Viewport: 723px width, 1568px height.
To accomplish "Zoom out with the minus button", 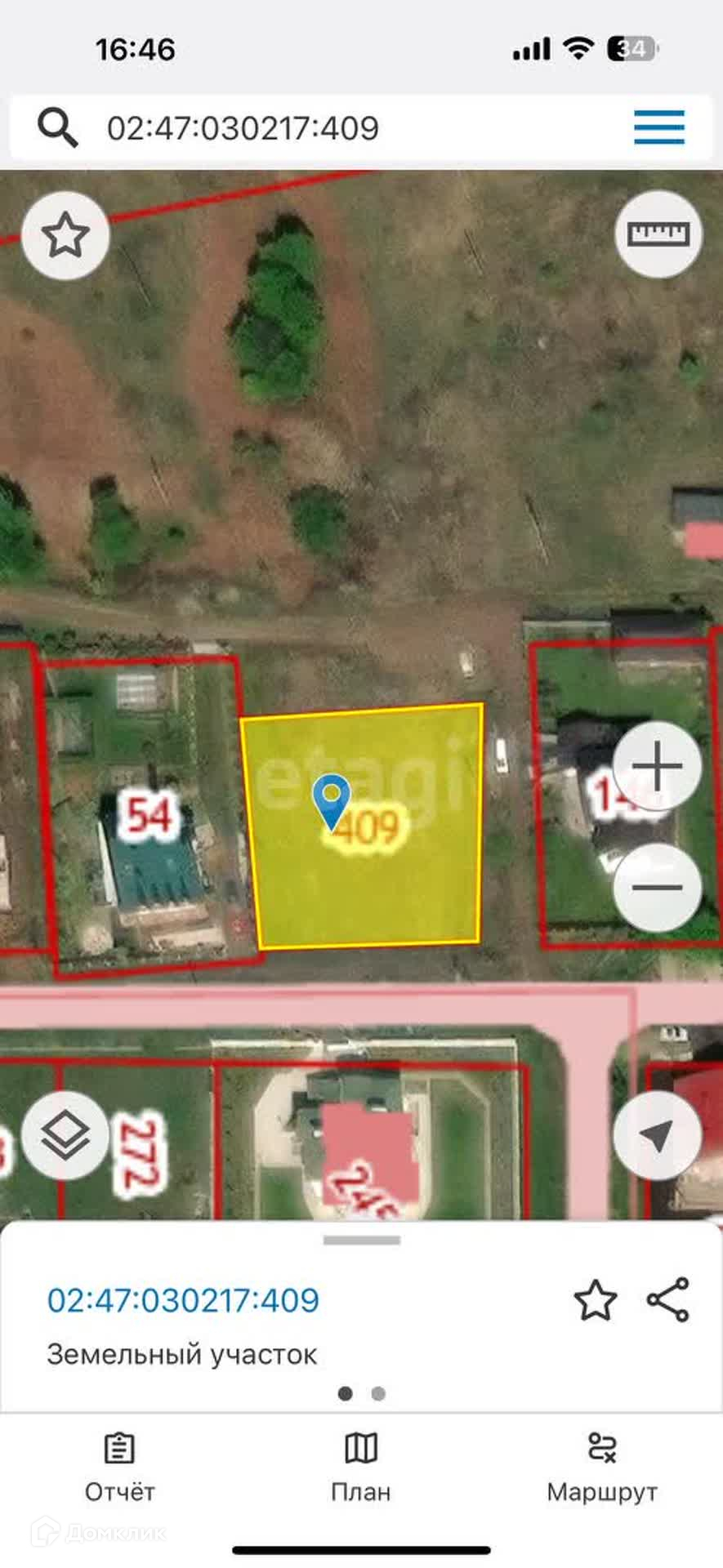I will pos(657,888).
